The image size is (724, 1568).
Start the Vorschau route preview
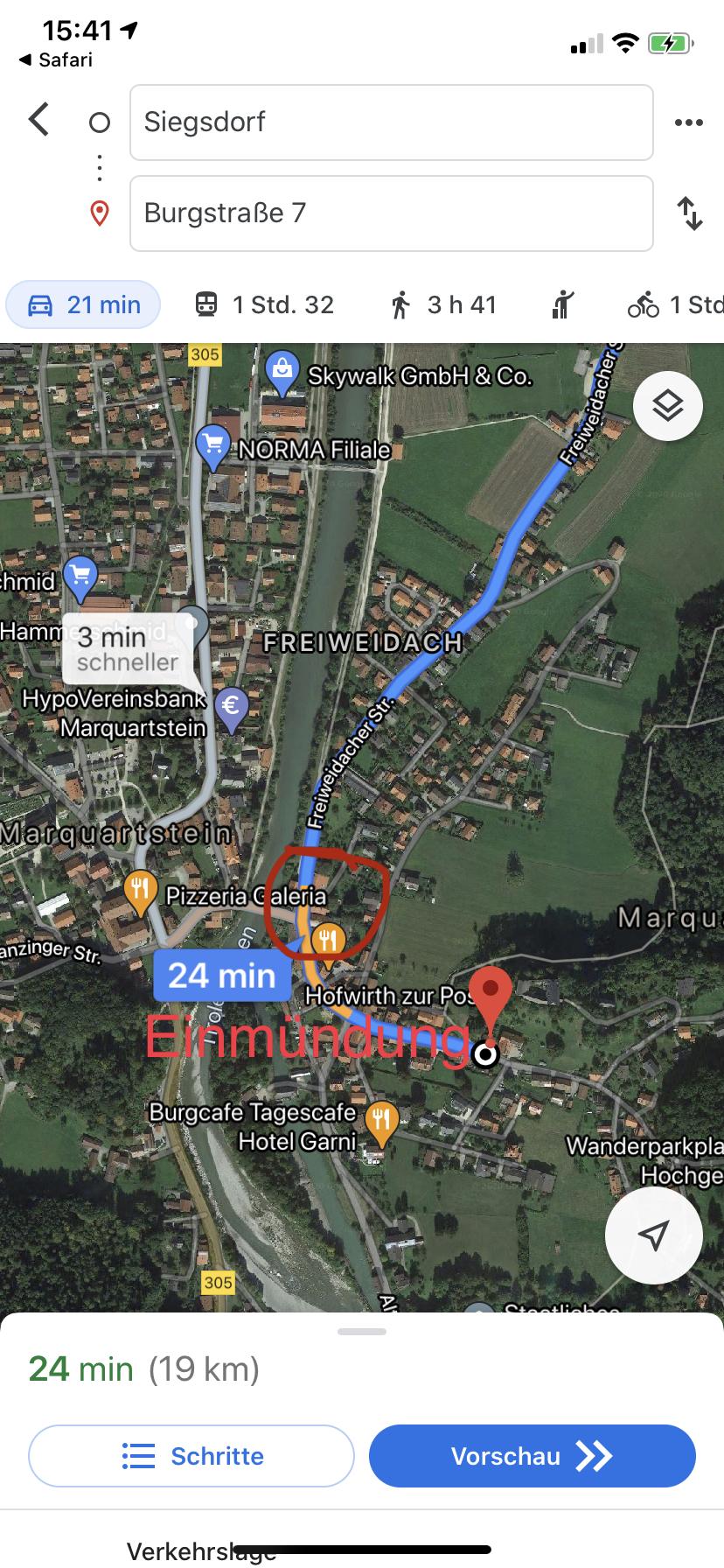[533, 1456]
